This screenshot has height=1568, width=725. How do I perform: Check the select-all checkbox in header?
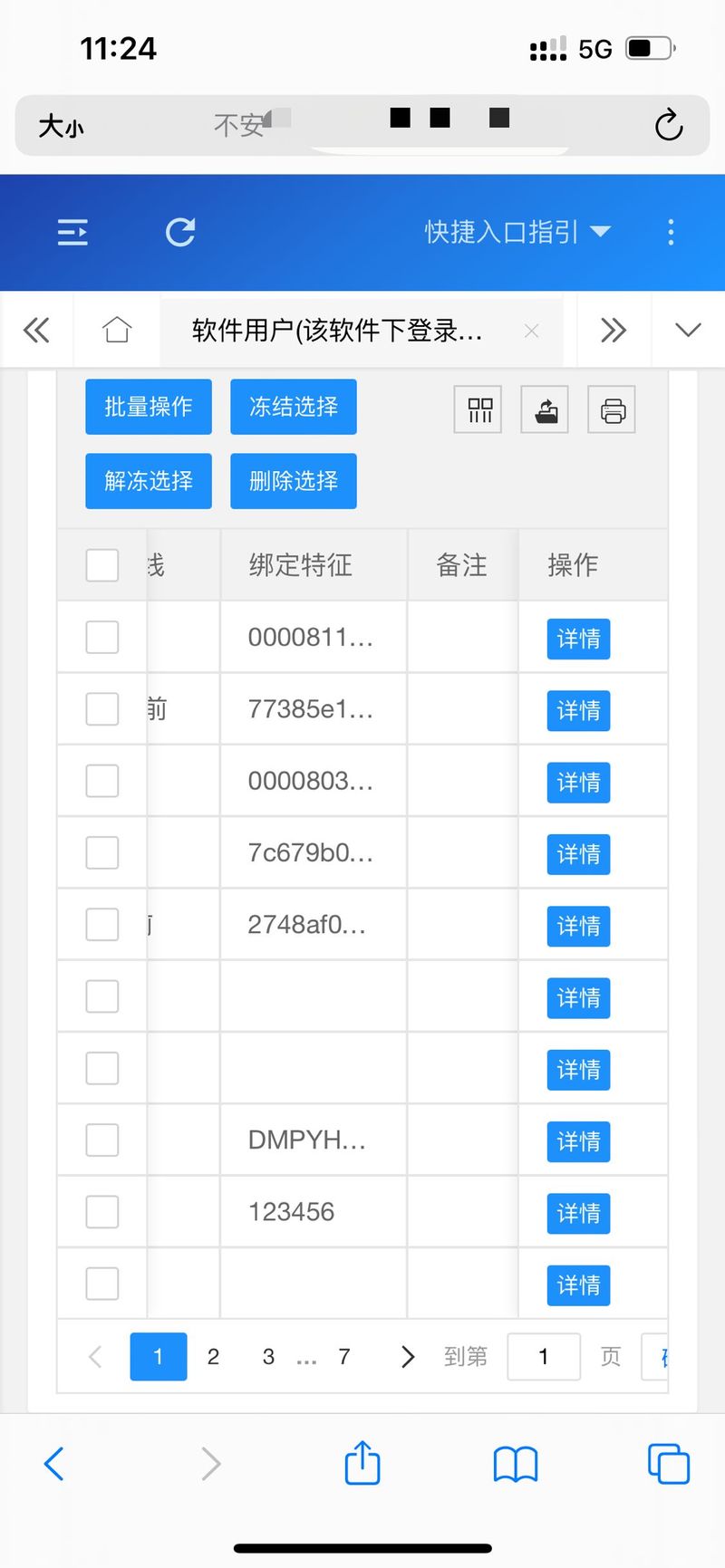tap(102, 565)
